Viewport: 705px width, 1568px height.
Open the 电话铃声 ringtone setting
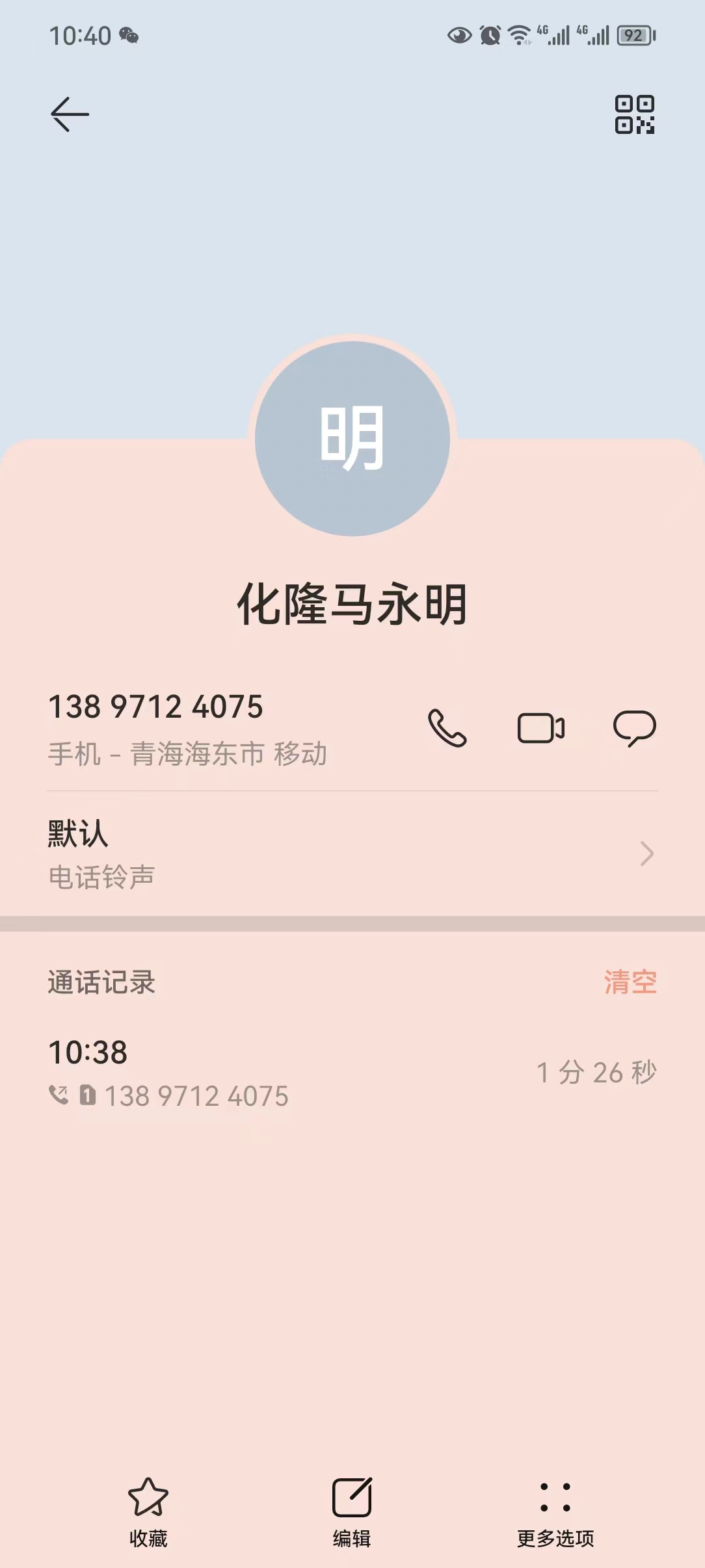351,853
